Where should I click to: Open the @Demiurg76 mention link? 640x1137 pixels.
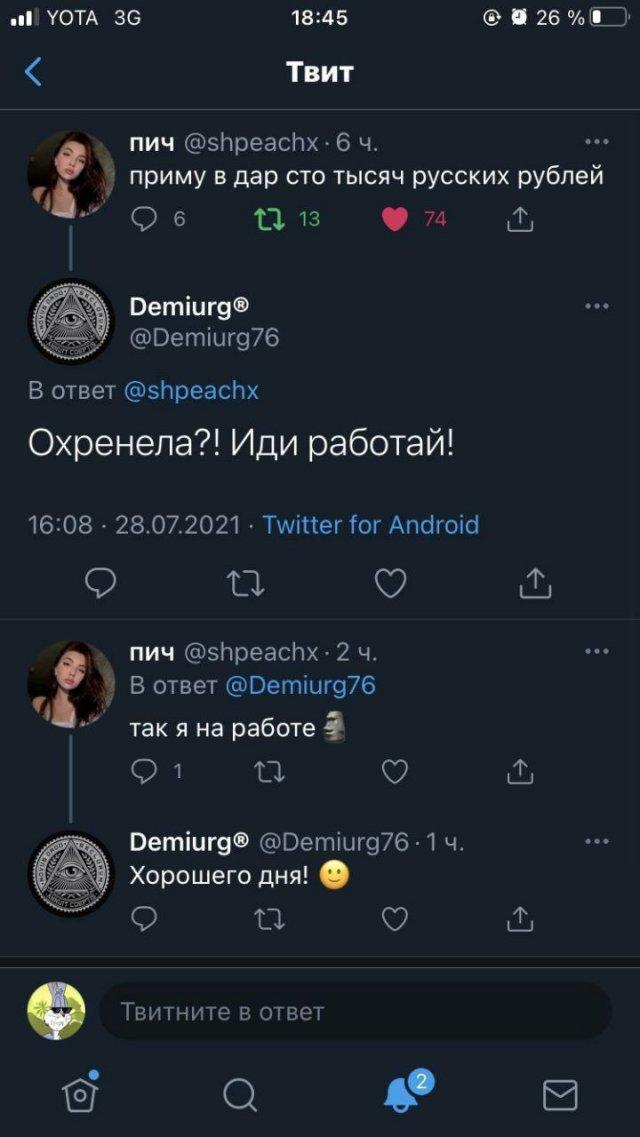(x=300, y=685)
